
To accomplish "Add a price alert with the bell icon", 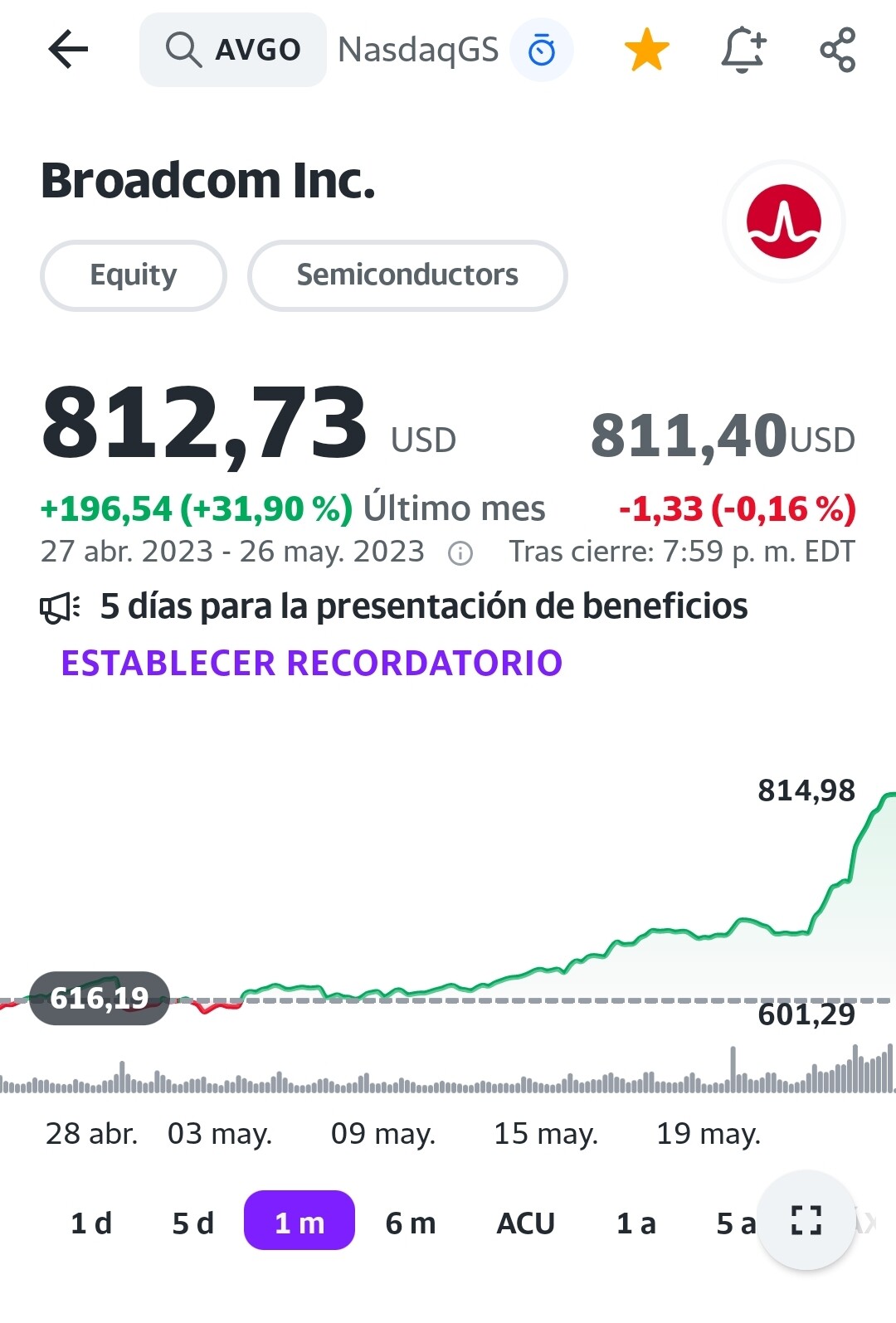I will point(743,50).
